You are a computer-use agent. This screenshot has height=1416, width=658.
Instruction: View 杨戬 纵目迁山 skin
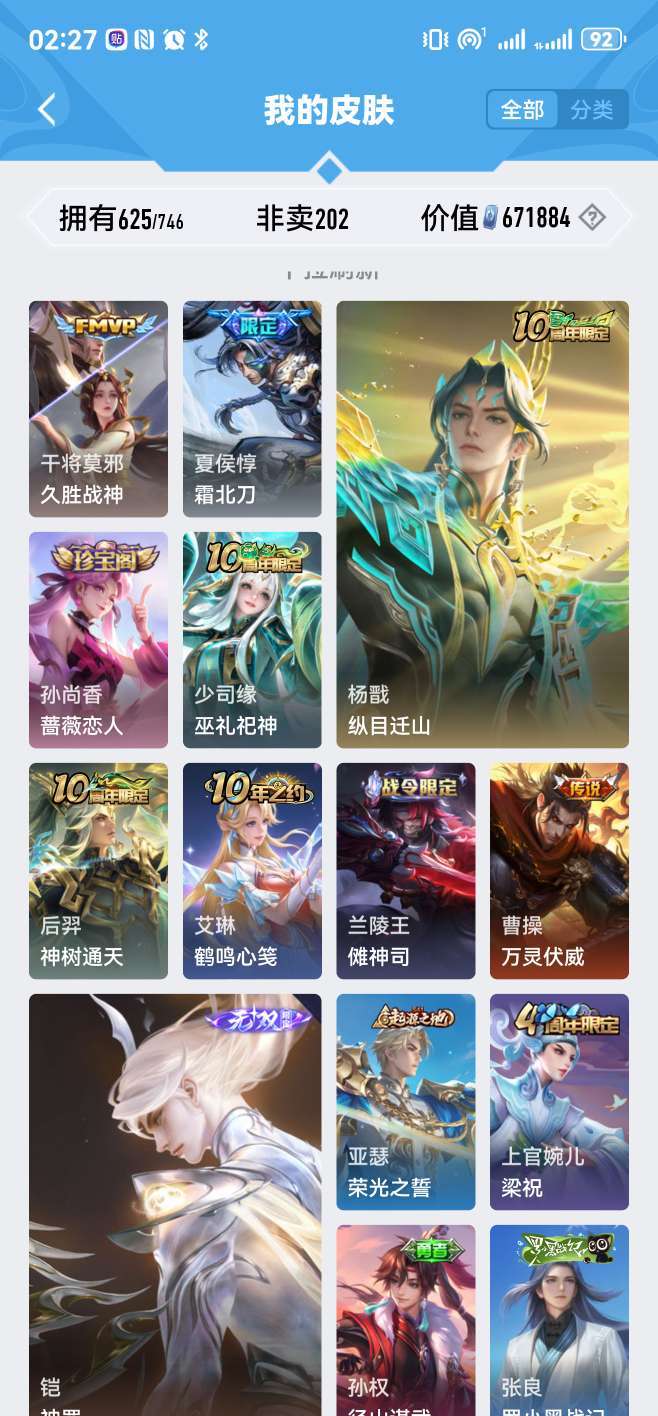482,524
